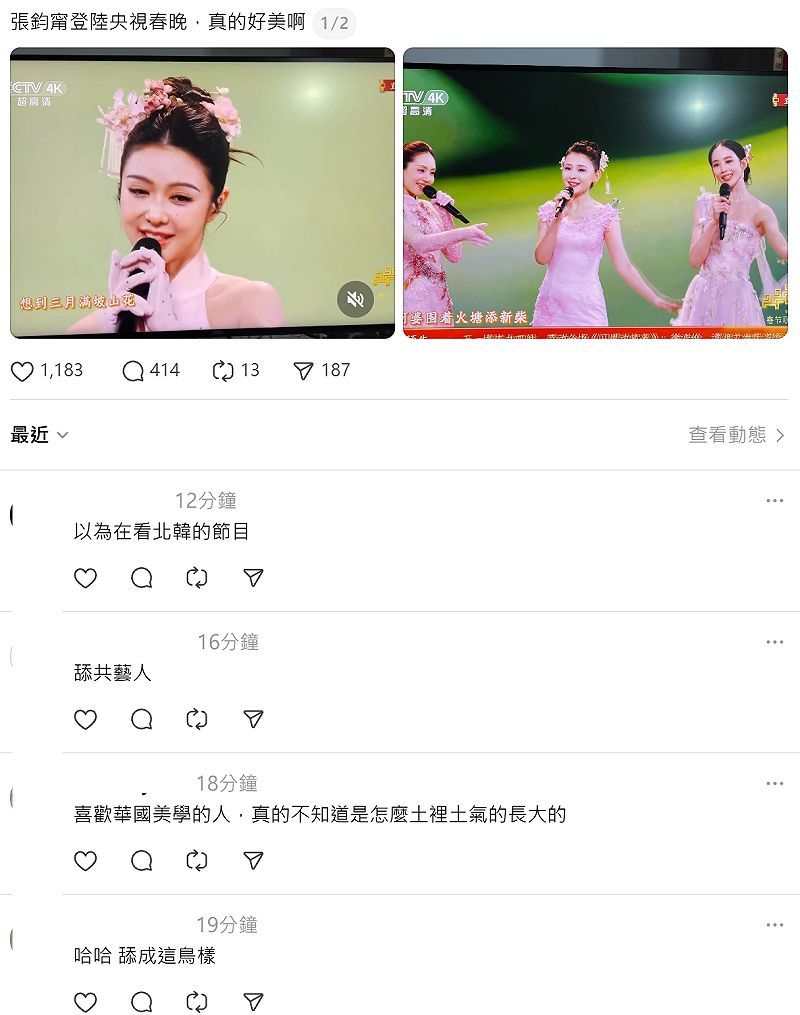Share the comment posted 18 minutes ago
This screenshot has width=800, height=1015.
point(253,861)
